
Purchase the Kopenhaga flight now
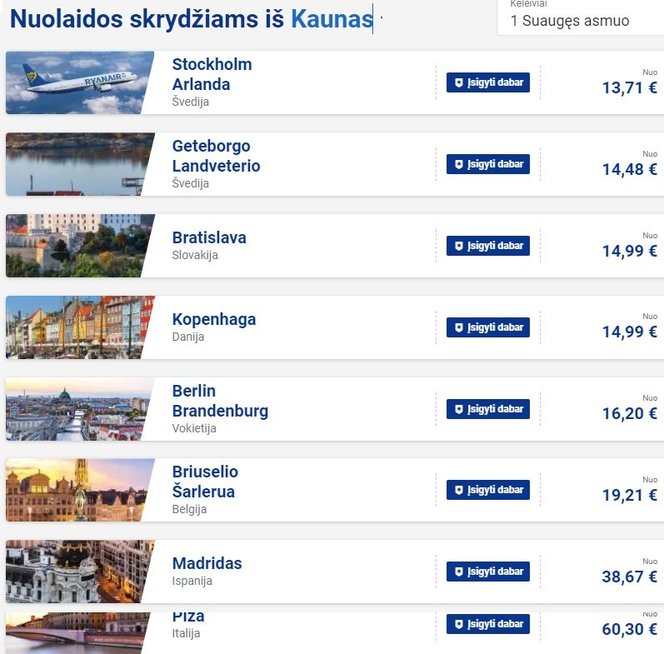point(488,328)
